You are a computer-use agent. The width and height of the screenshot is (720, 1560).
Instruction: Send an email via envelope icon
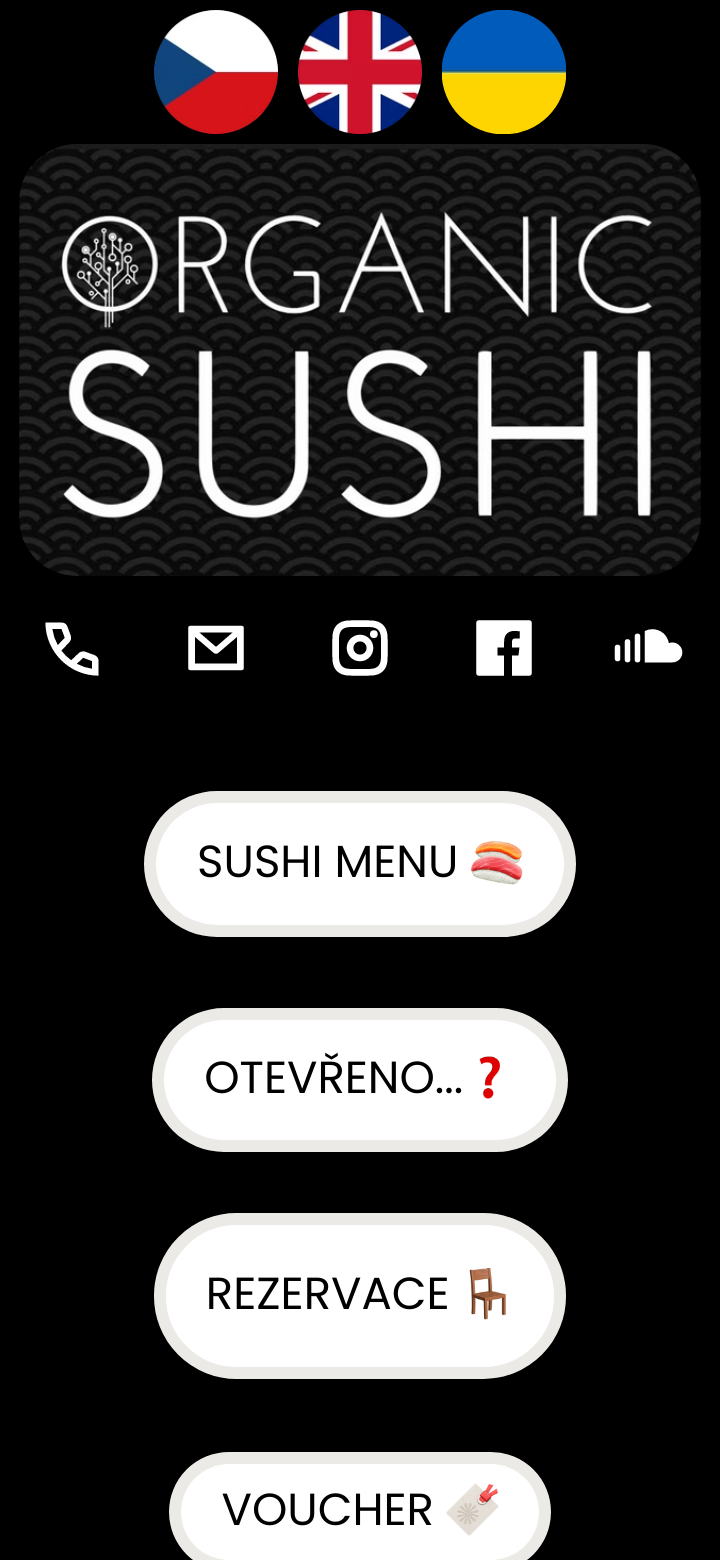(216, 649)
